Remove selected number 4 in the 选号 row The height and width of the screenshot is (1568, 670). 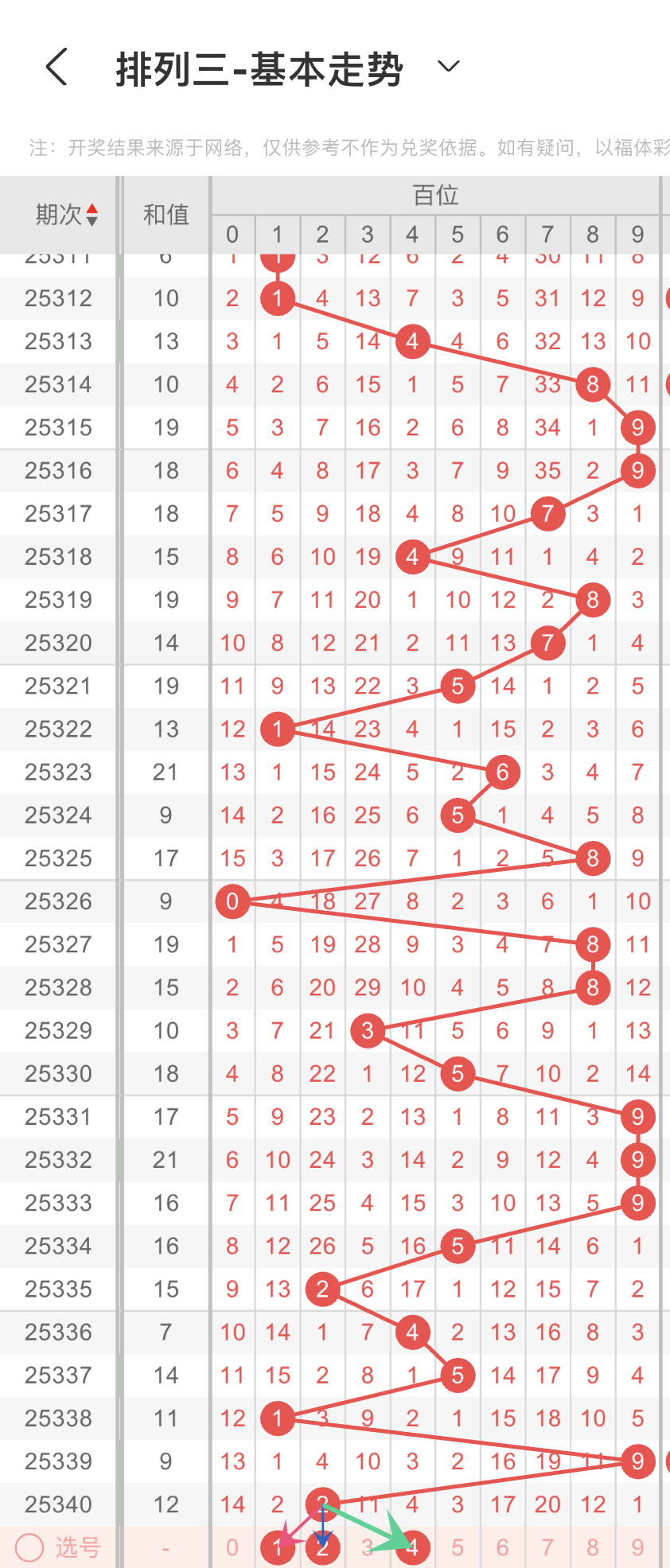(412, 1547)
